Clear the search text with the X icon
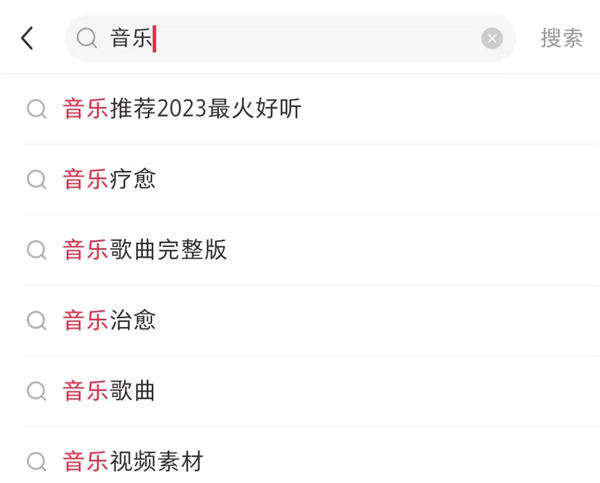 pos(492,38)
